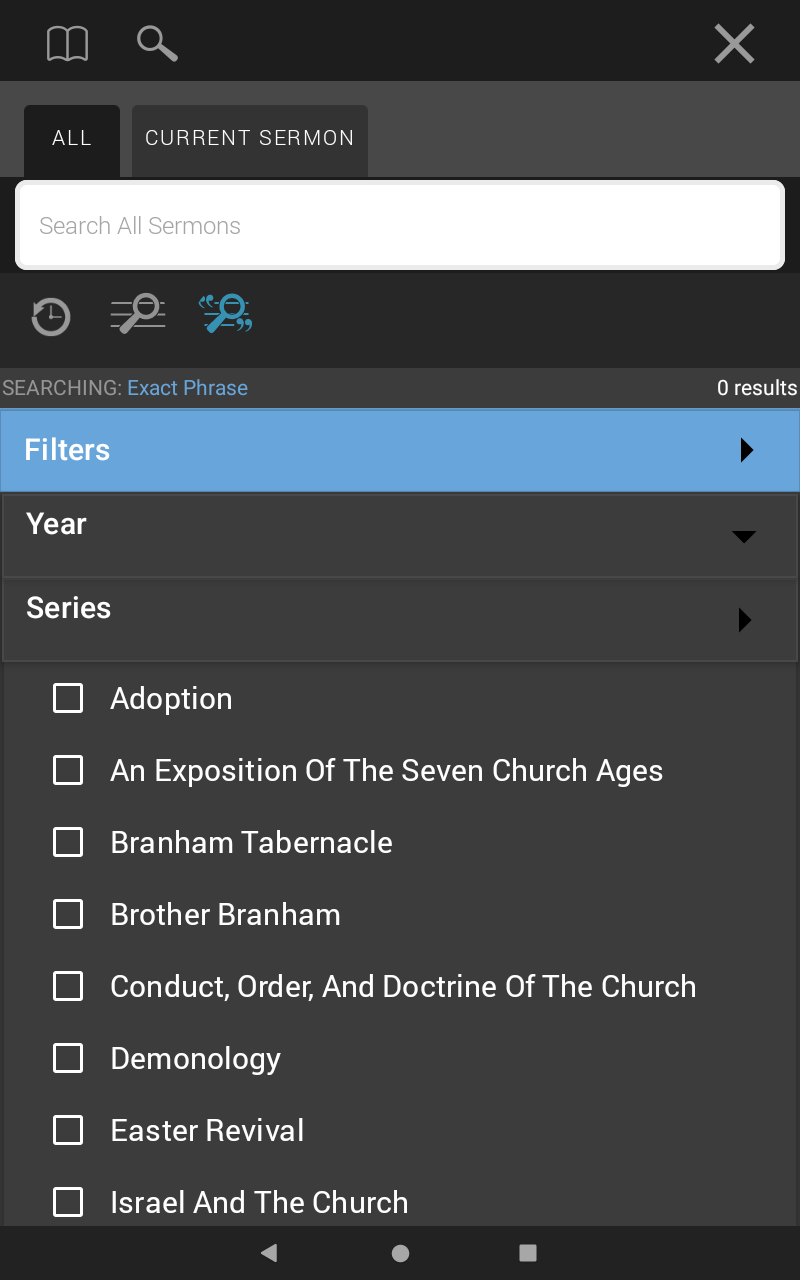
Task: Expand the Year filter section
Action: 400,535
